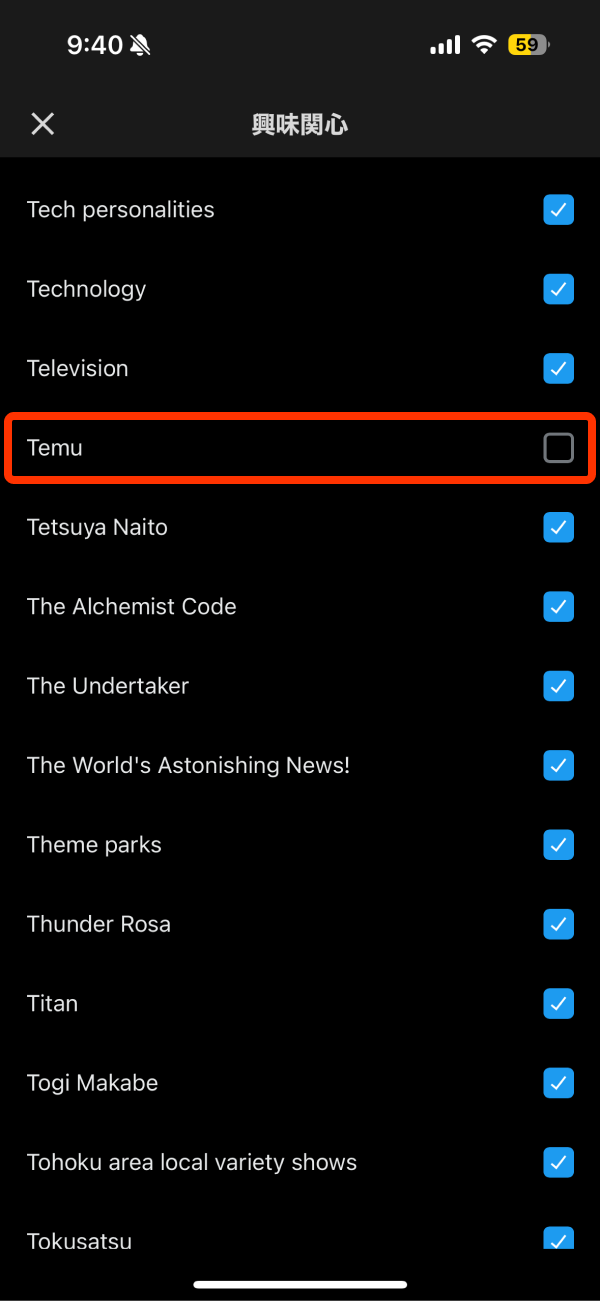This screenshot has height=1301, width=600.
Task: Check the Temu interest box
Action: pos(558,448)
